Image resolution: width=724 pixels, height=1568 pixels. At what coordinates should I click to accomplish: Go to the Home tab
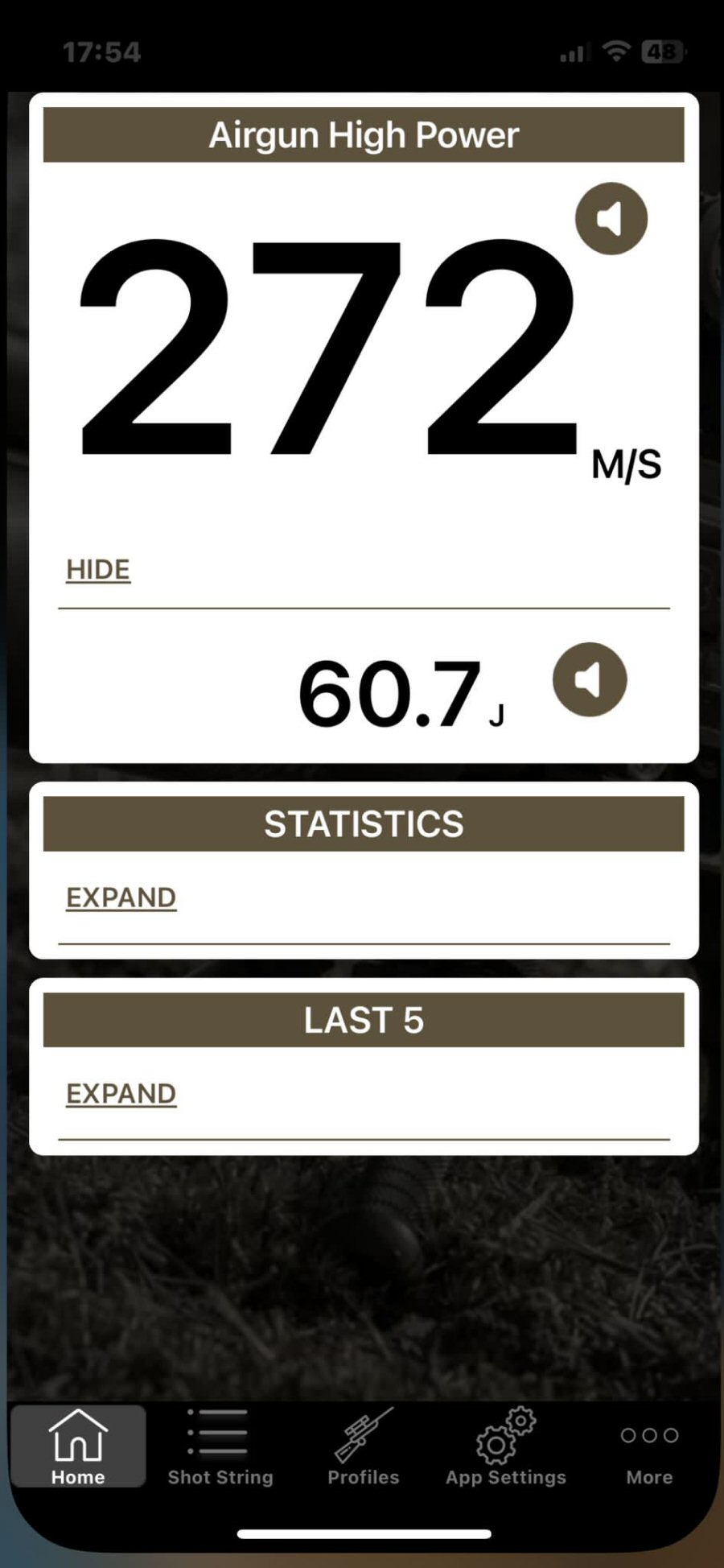click(x=78, y=1448)
